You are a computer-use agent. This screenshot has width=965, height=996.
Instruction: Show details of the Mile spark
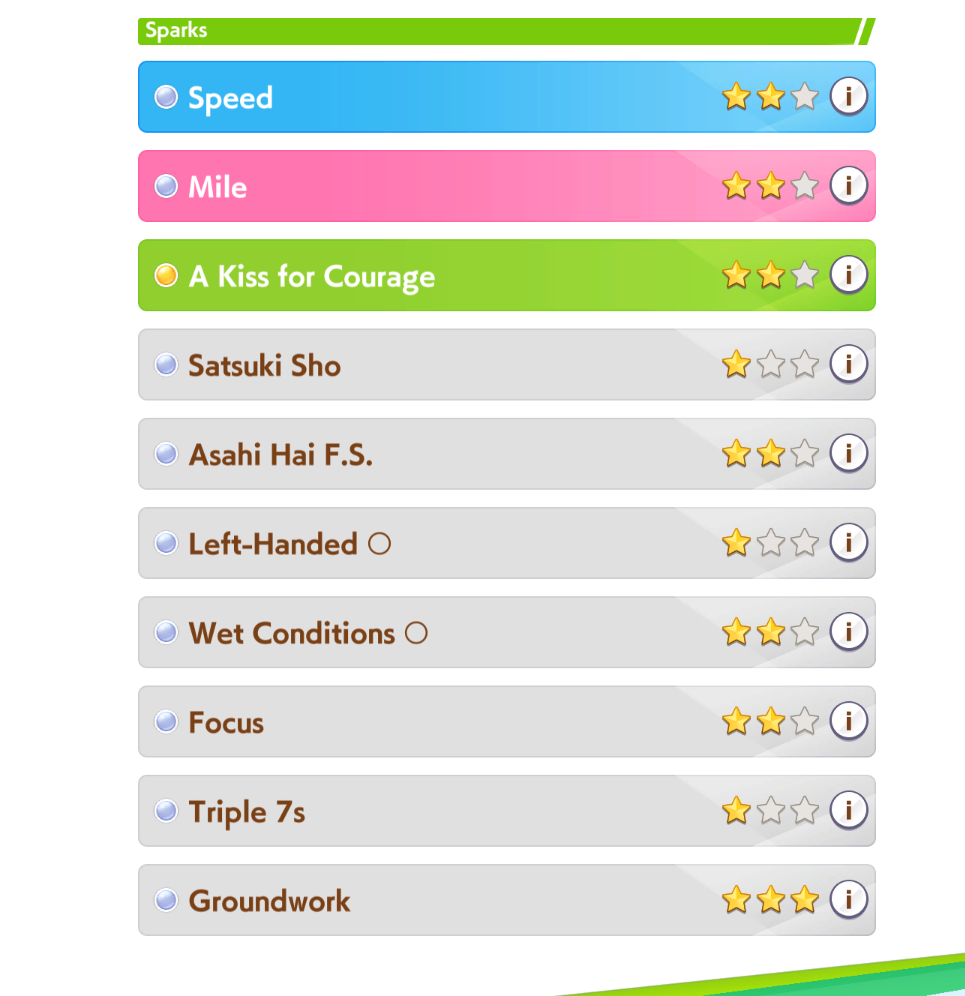(x=848, y=186)
